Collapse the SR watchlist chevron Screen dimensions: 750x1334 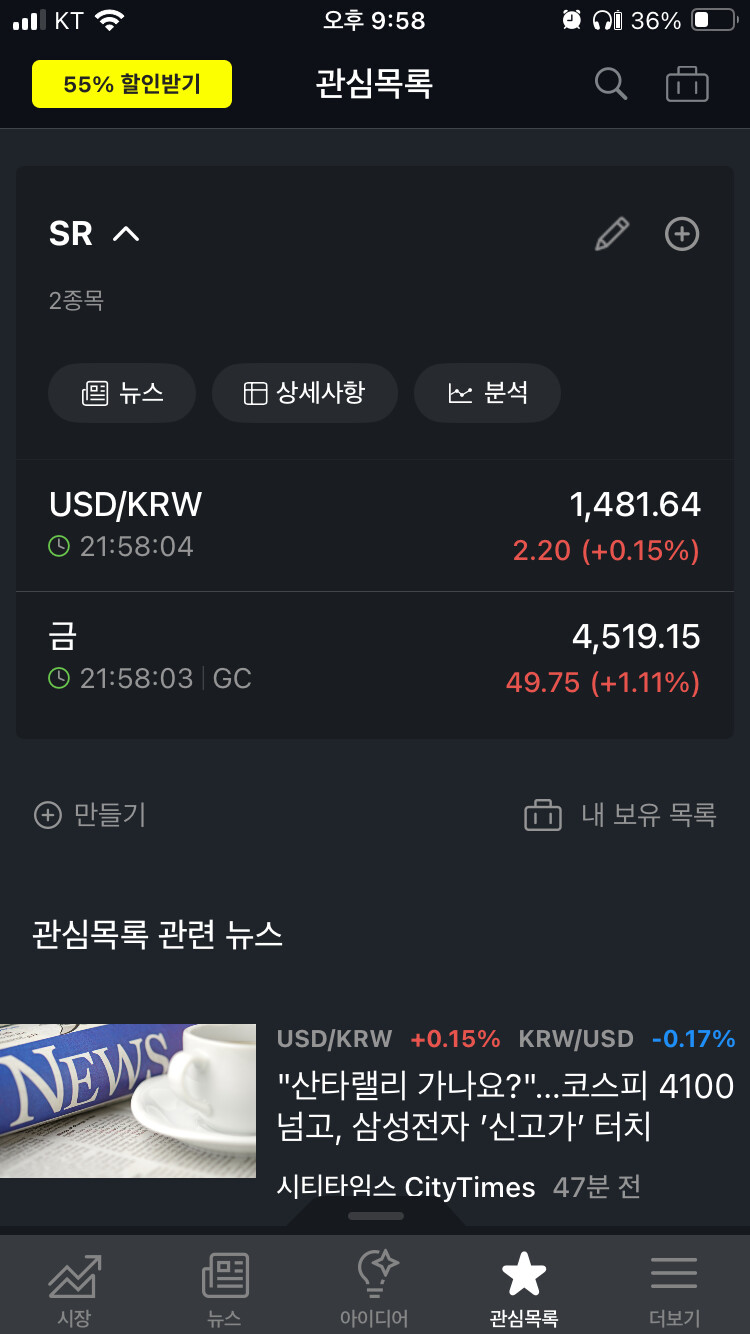126,234
